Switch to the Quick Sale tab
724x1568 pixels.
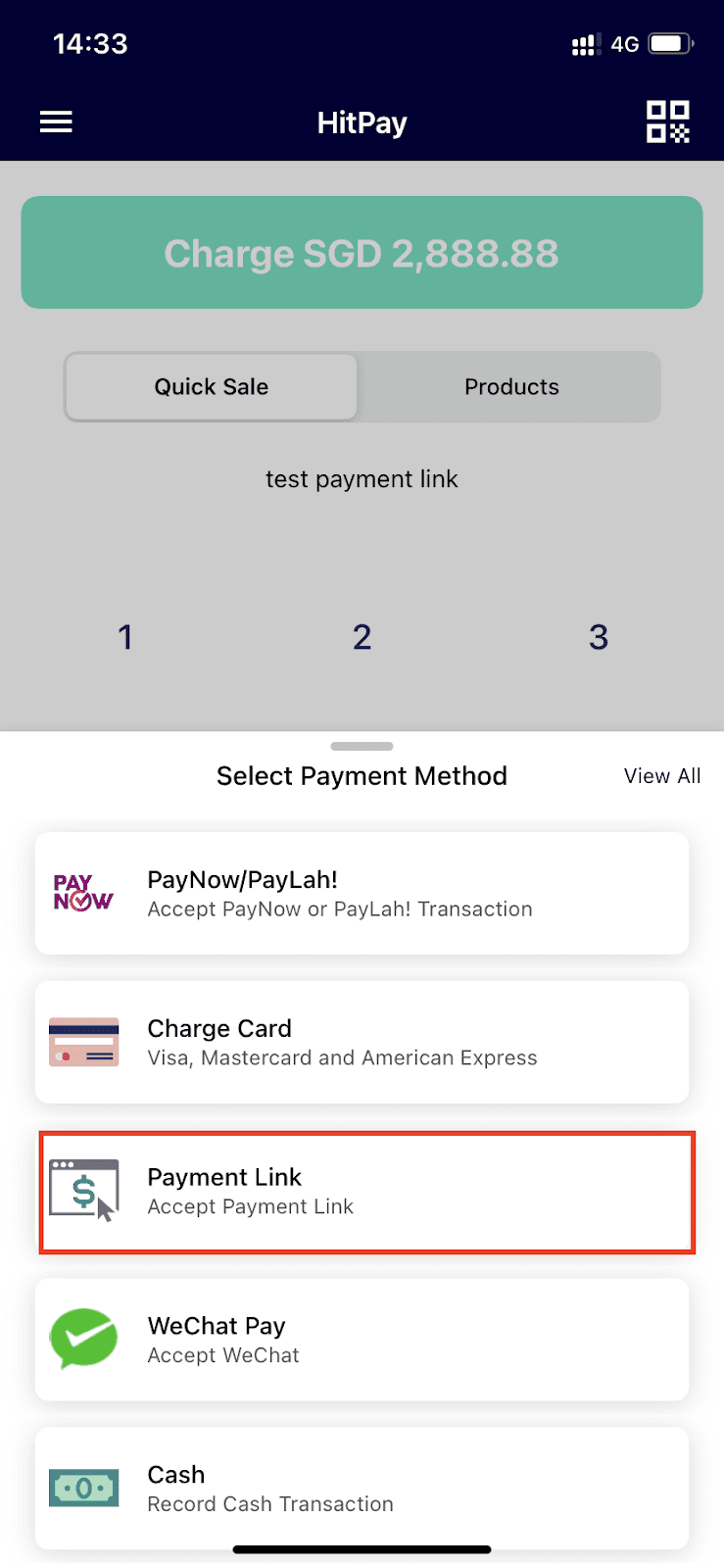point(212,387)
